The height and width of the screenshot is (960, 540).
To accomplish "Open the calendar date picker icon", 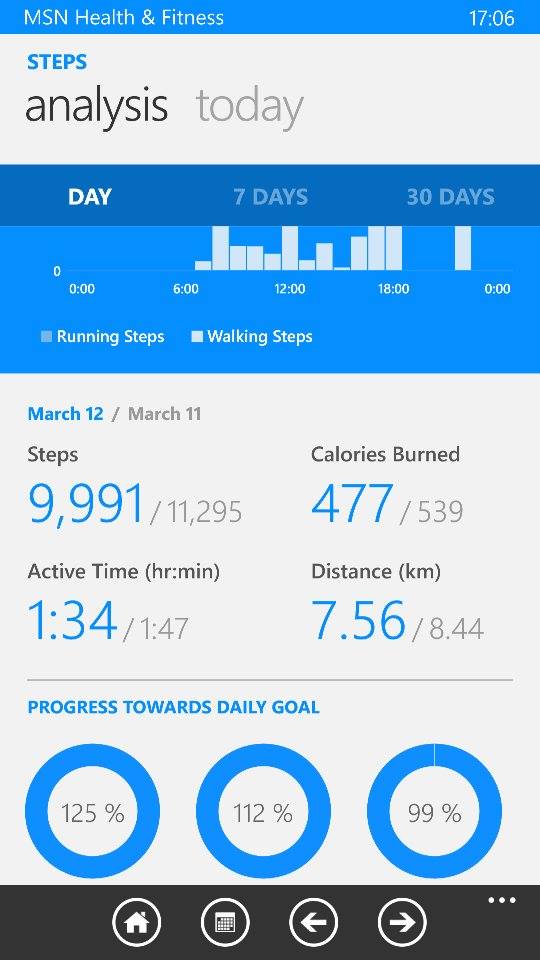I will pyautogui.click(x=225, y=922).
